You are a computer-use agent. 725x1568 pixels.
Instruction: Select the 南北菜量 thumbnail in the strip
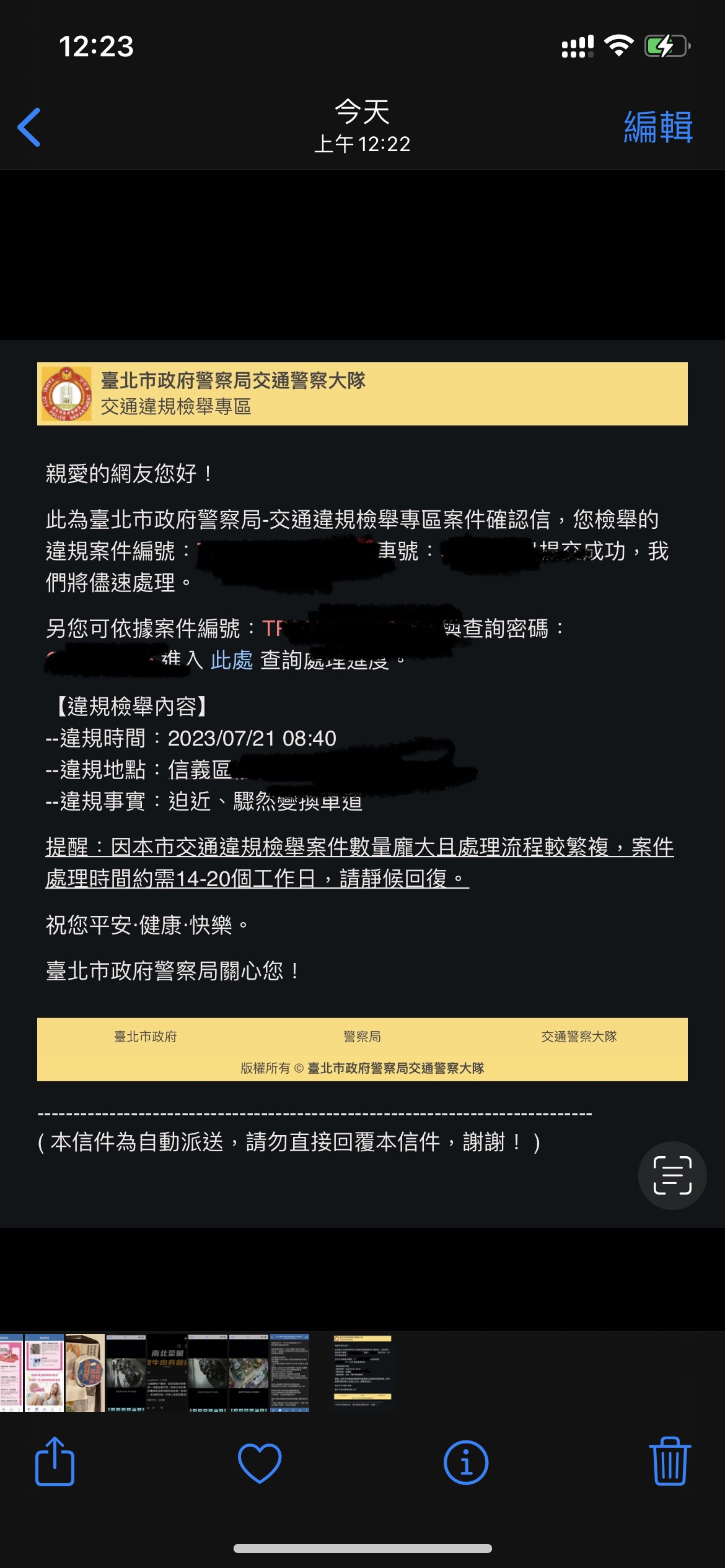point(167,1373)
